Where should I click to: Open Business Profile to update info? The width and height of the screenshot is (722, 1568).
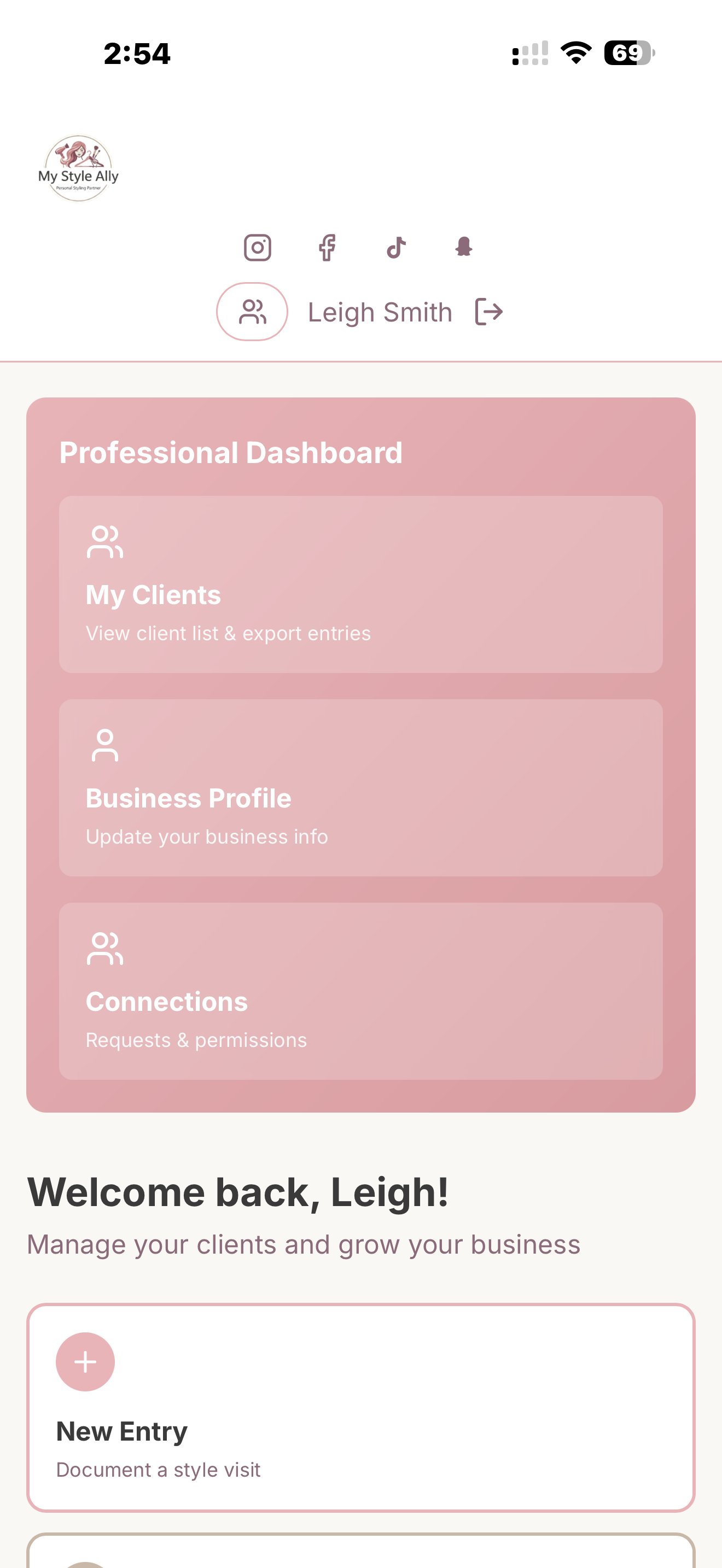pyautogui.click(x=360, y=786)
